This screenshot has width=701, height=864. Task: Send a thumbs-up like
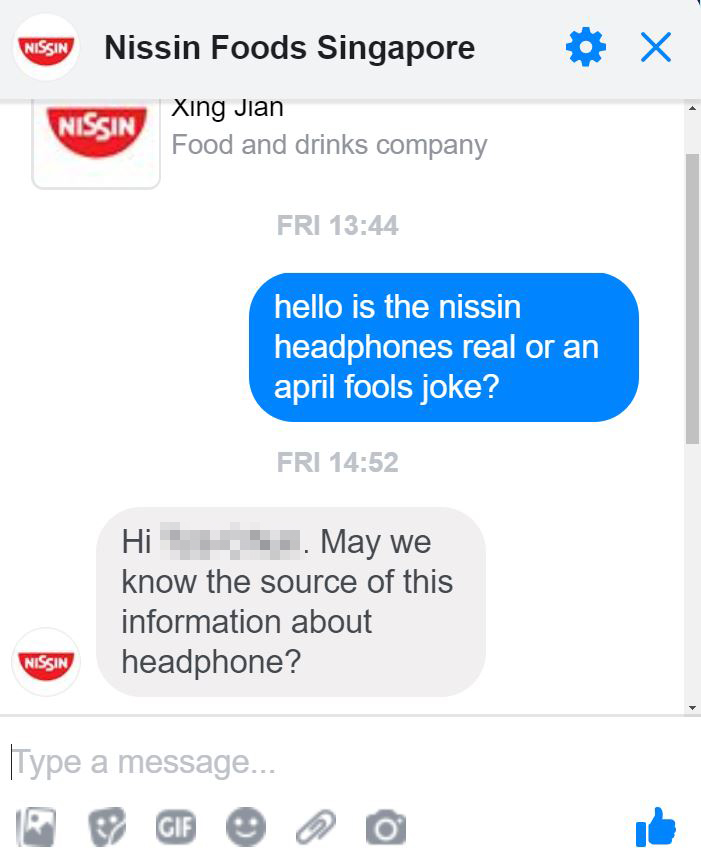656,826
